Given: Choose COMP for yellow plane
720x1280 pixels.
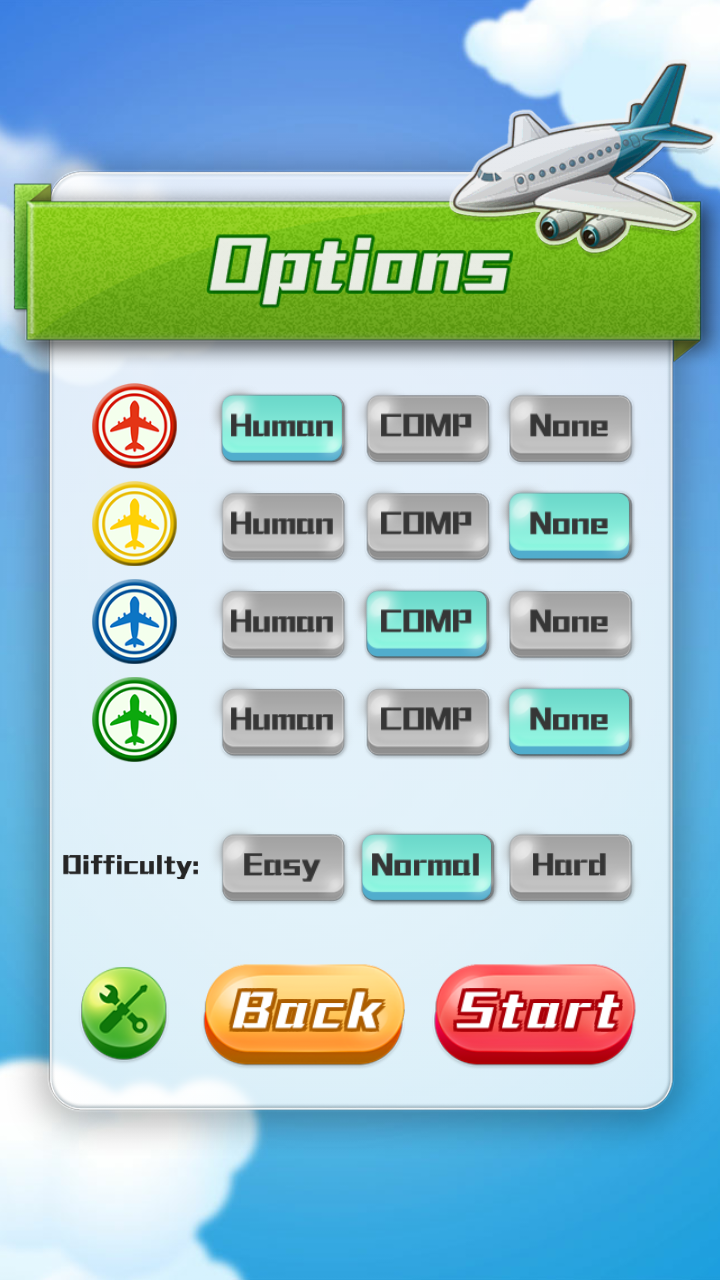Looking at the screenshot, I should click(x=427, y=524).
